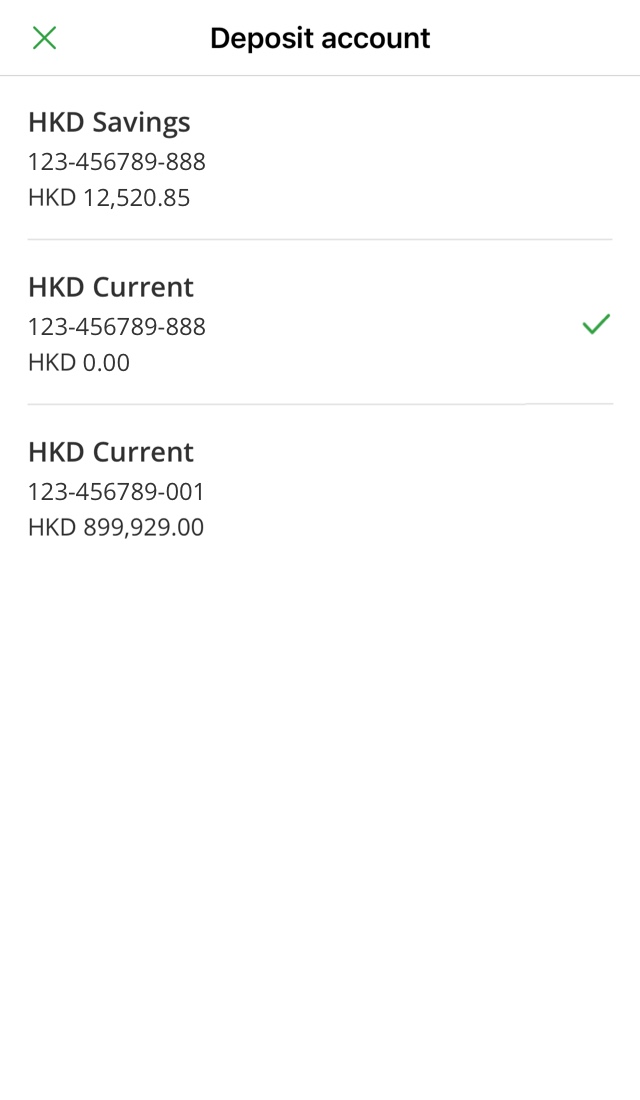Close the Deposit account screen
This screenshot has height=1100, width=640.
pyautogui.click(x=44, y=38)
